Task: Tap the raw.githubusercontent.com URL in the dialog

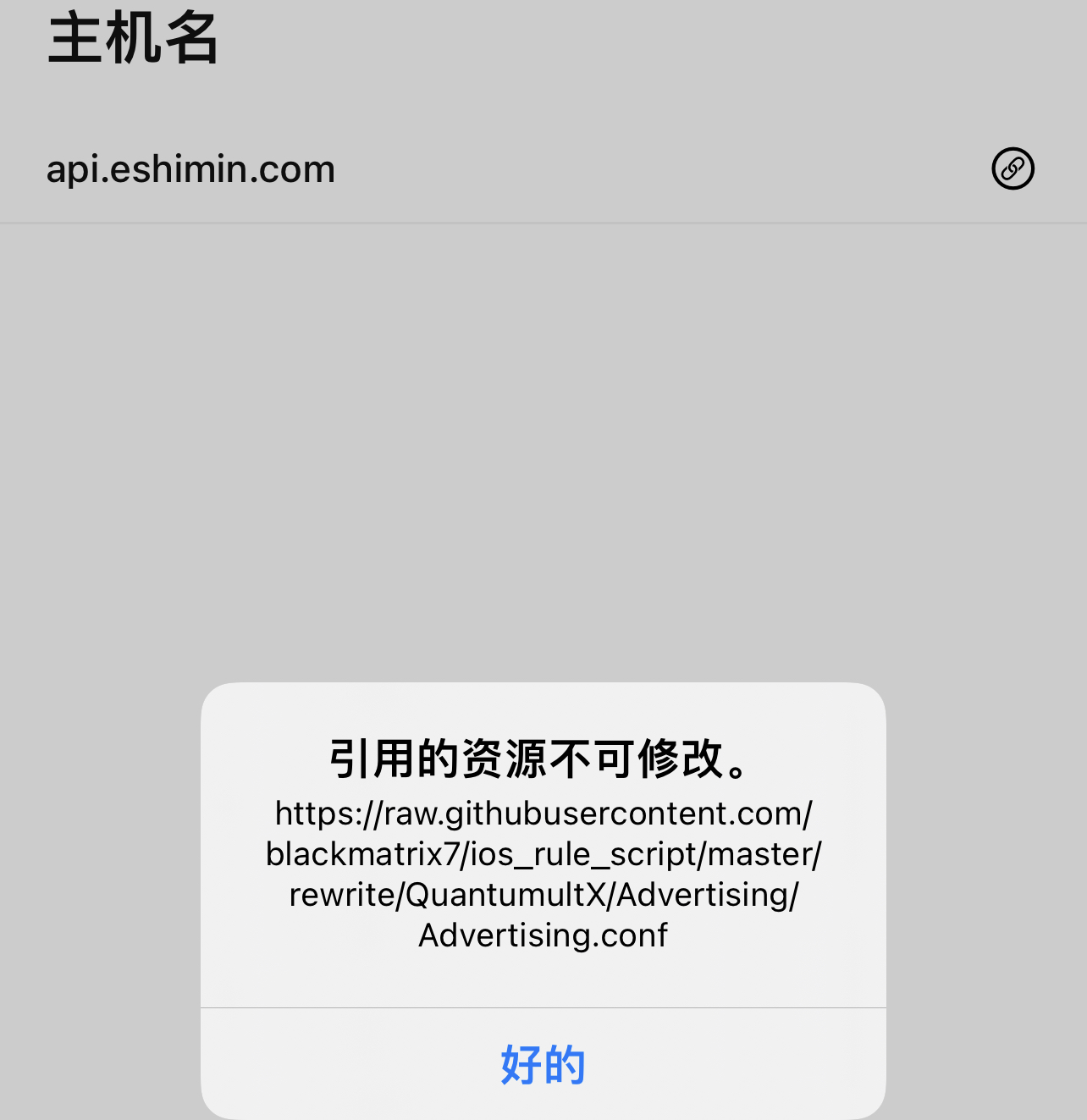Action: [543, 813]
